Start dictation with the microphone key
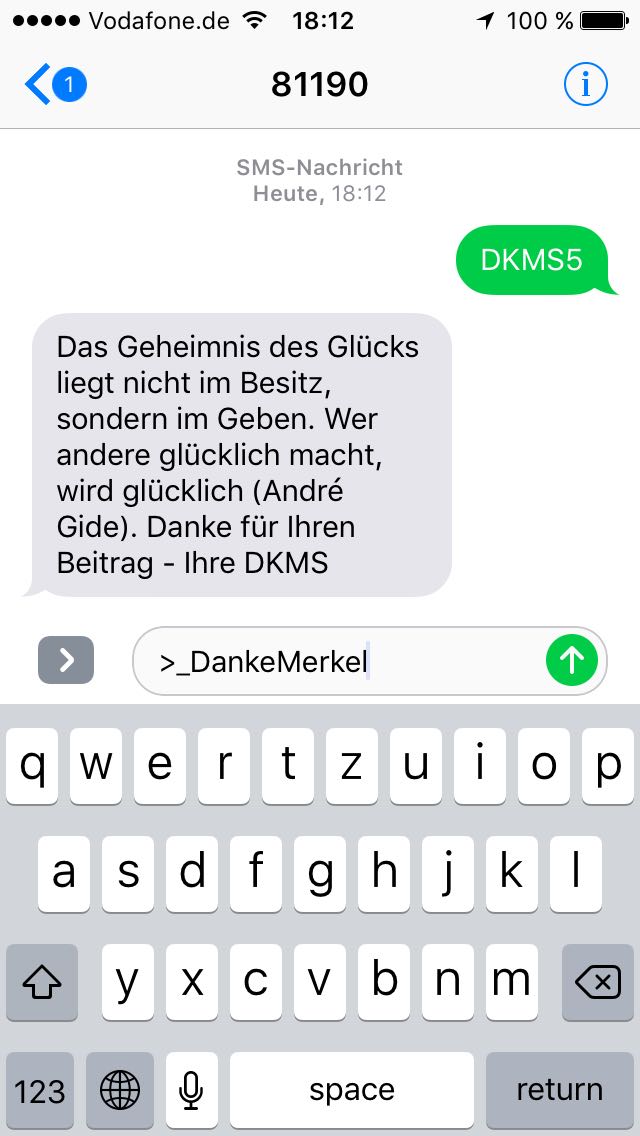The height and width of the screenshot is (1136, 640). [x=191, y=1090]
